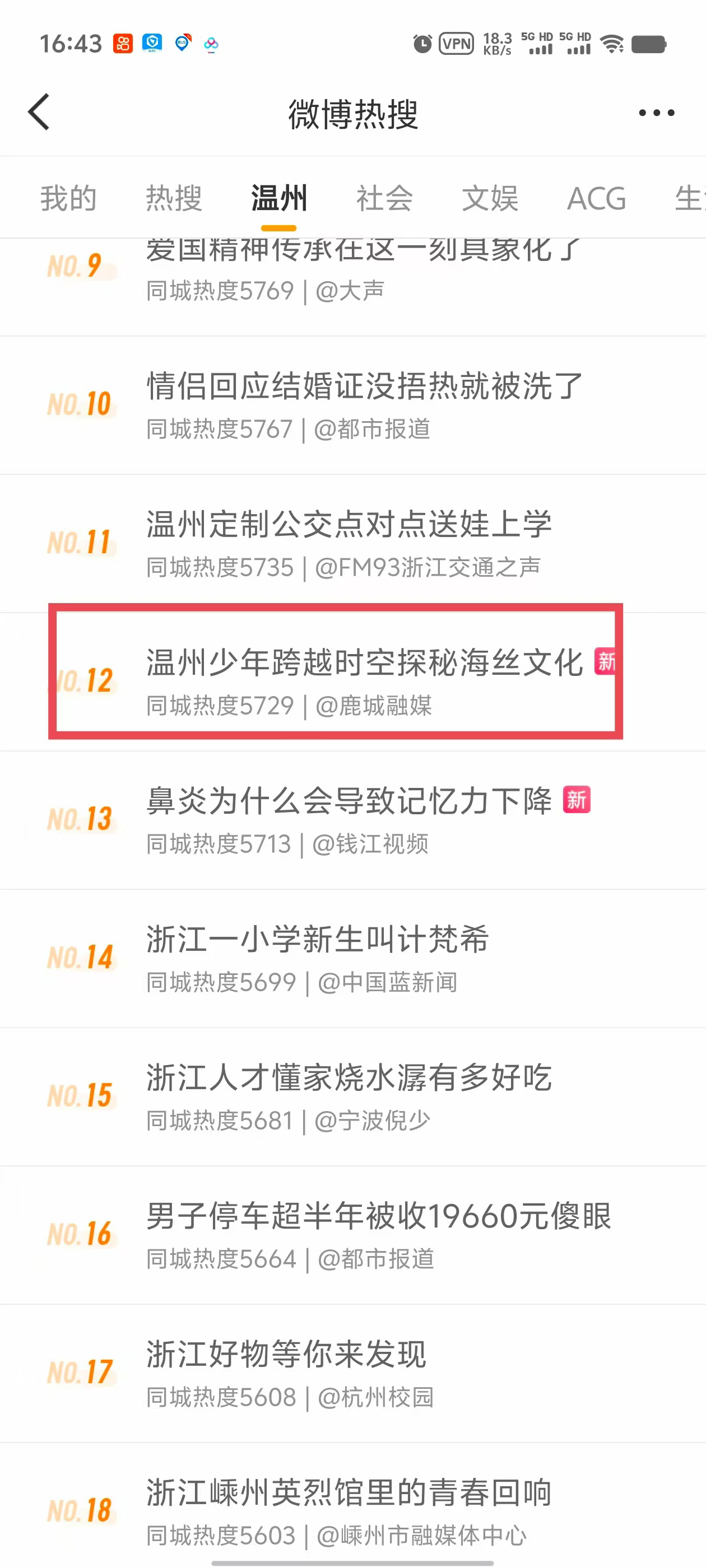This screenshot has width=706, height=1568.
Task: Open No.11 温州定制公交点对点送娃上学
Action: click(349, 525)
